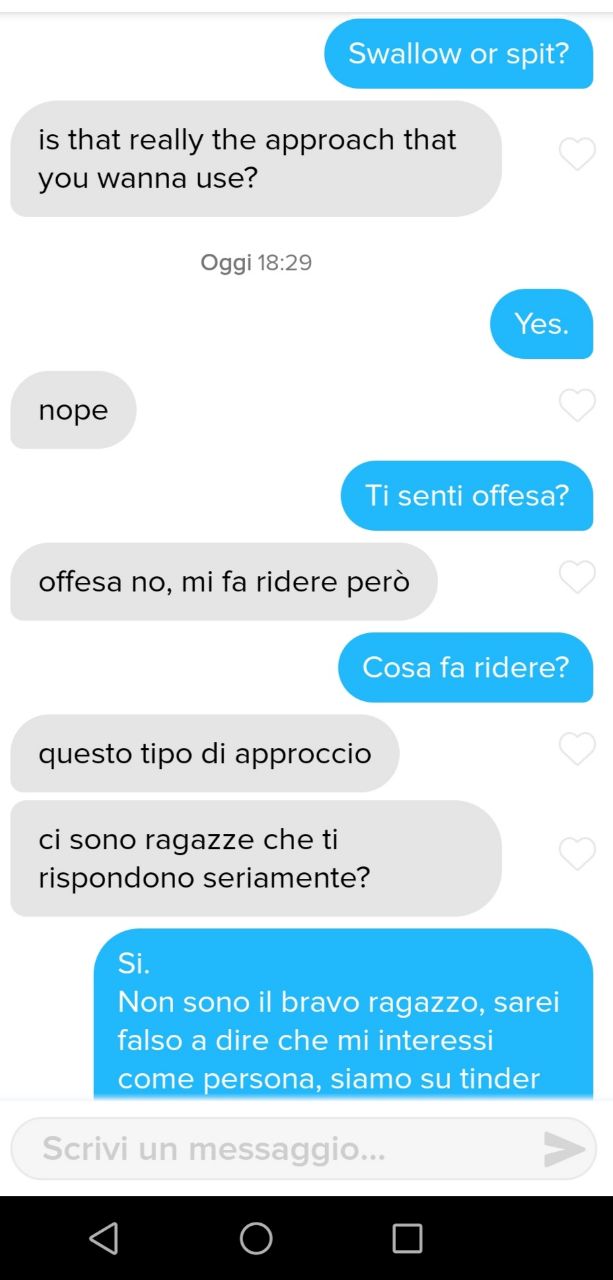613x1280 pixels.
Task: Like the 'questo tipo di approccio' message
Action: 577,749
